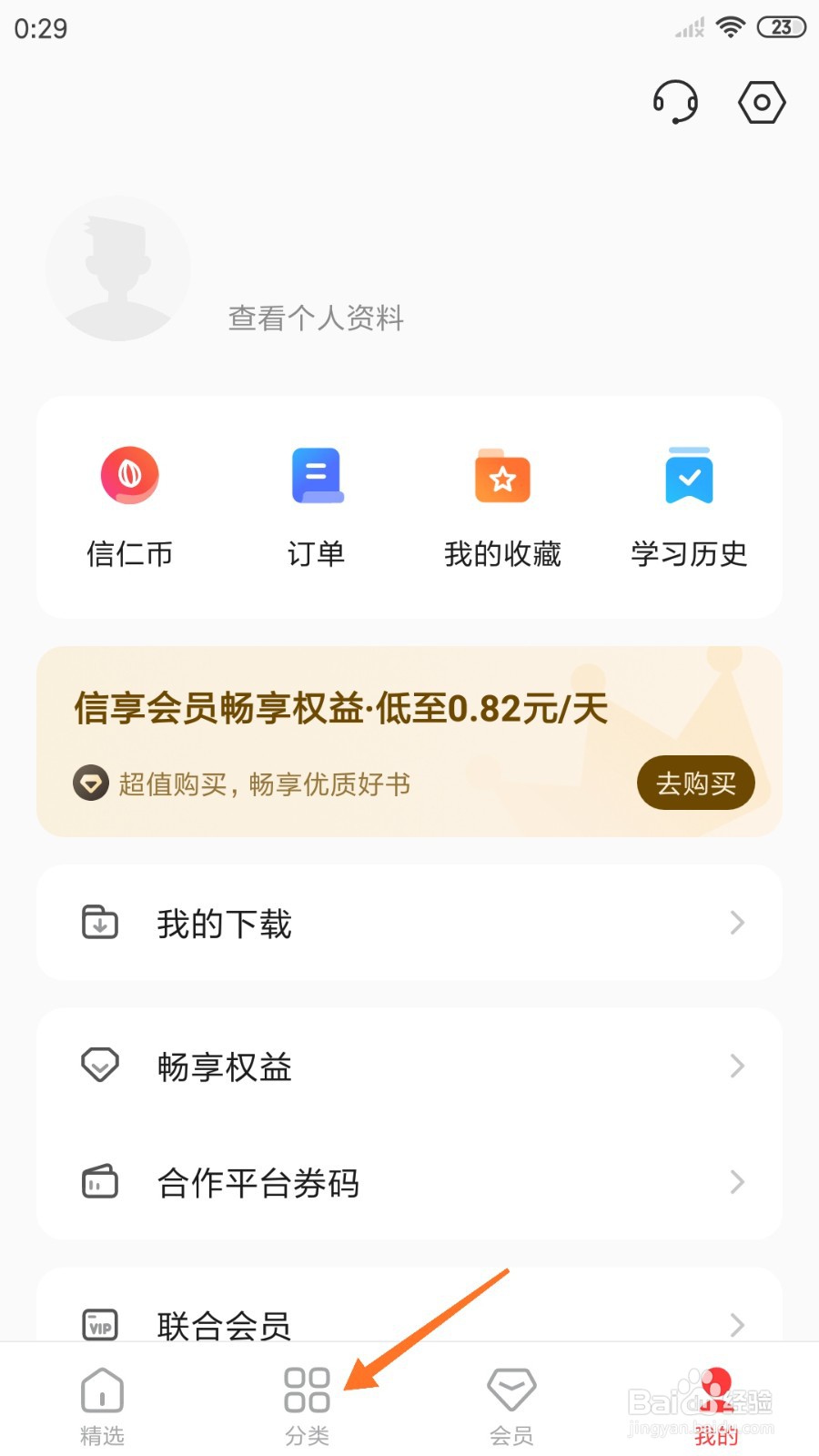Viewport: 819px width, 1456px height.
Task: View 学习历史 learning history icon
Action: [x=688, y=474]
